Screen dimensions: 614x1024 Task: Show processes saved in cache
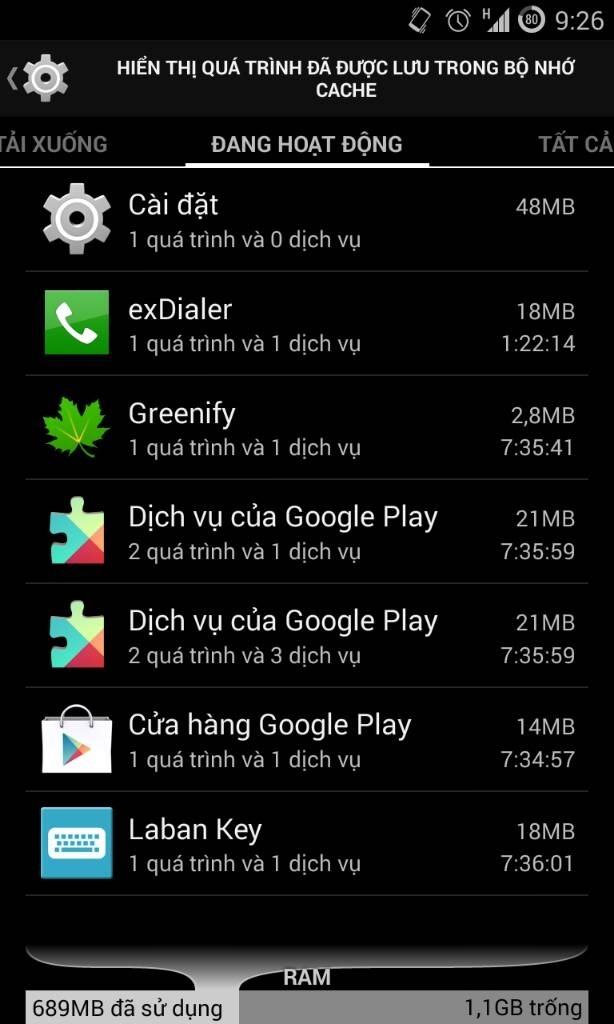click(x=346, y=78)
